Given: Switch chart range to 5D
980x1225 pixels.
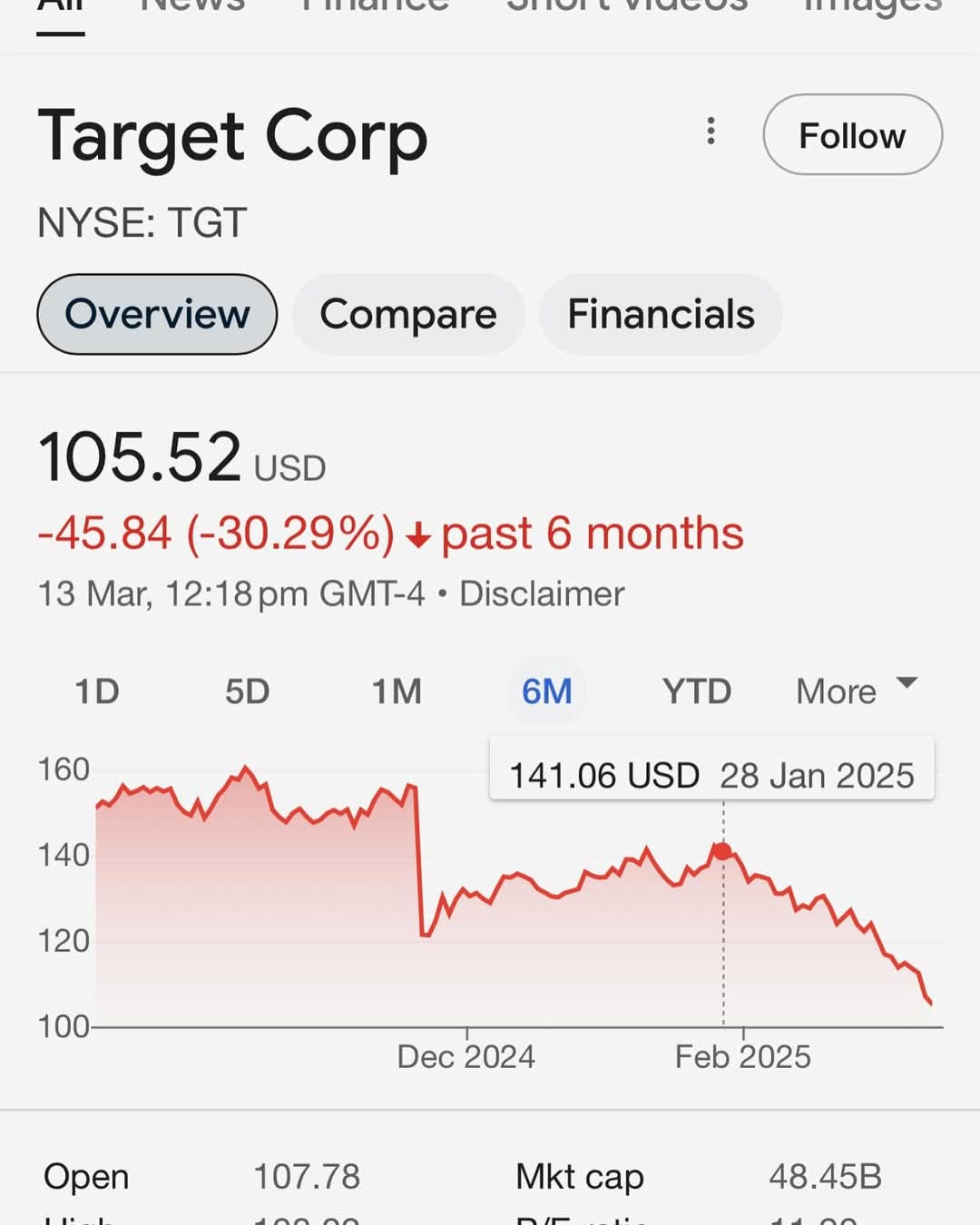Looking at the screenshot, I should tap(247, 691).
